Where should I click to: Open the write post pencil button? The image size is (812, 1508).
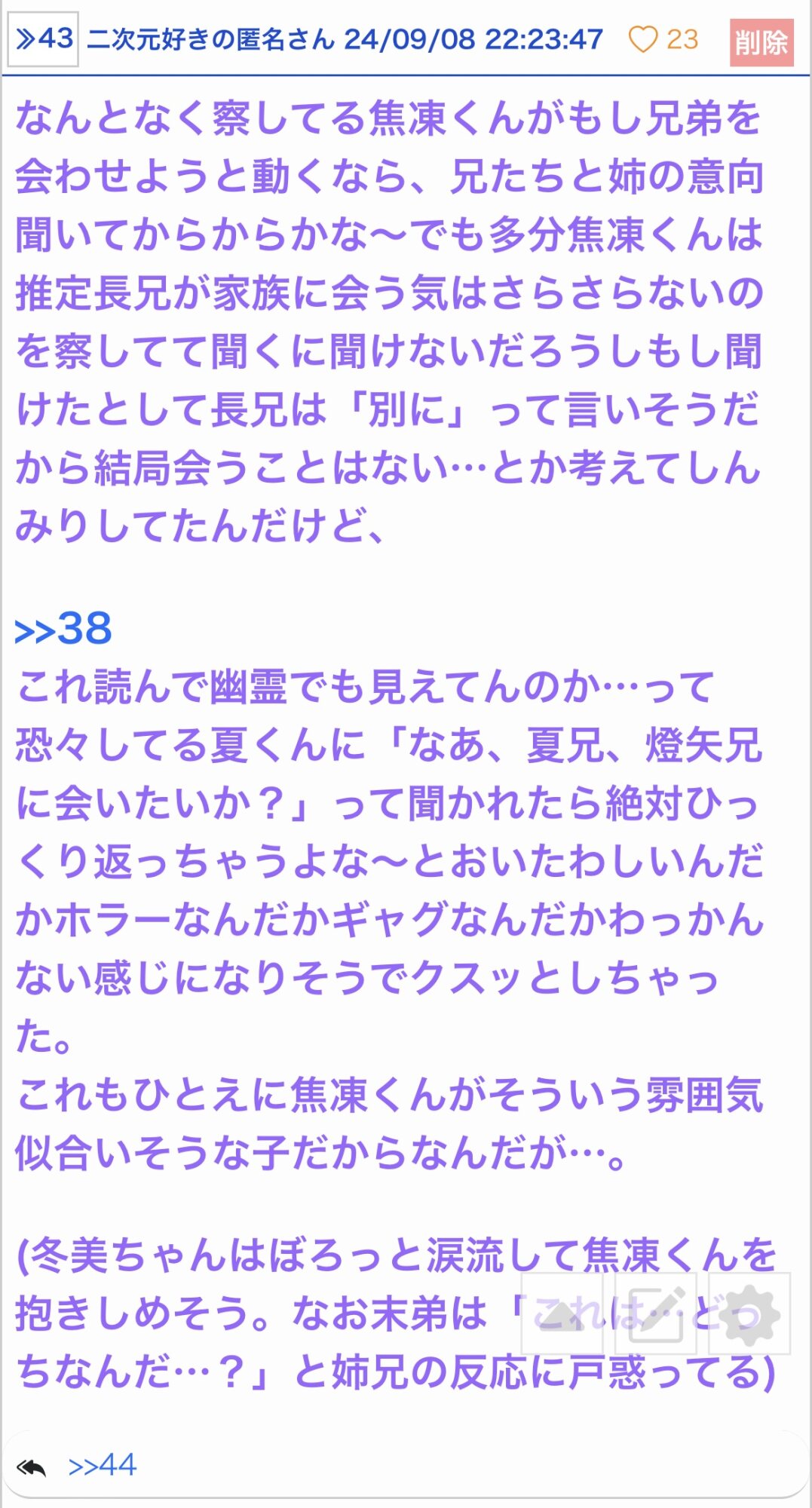[x=655, y=1314]
